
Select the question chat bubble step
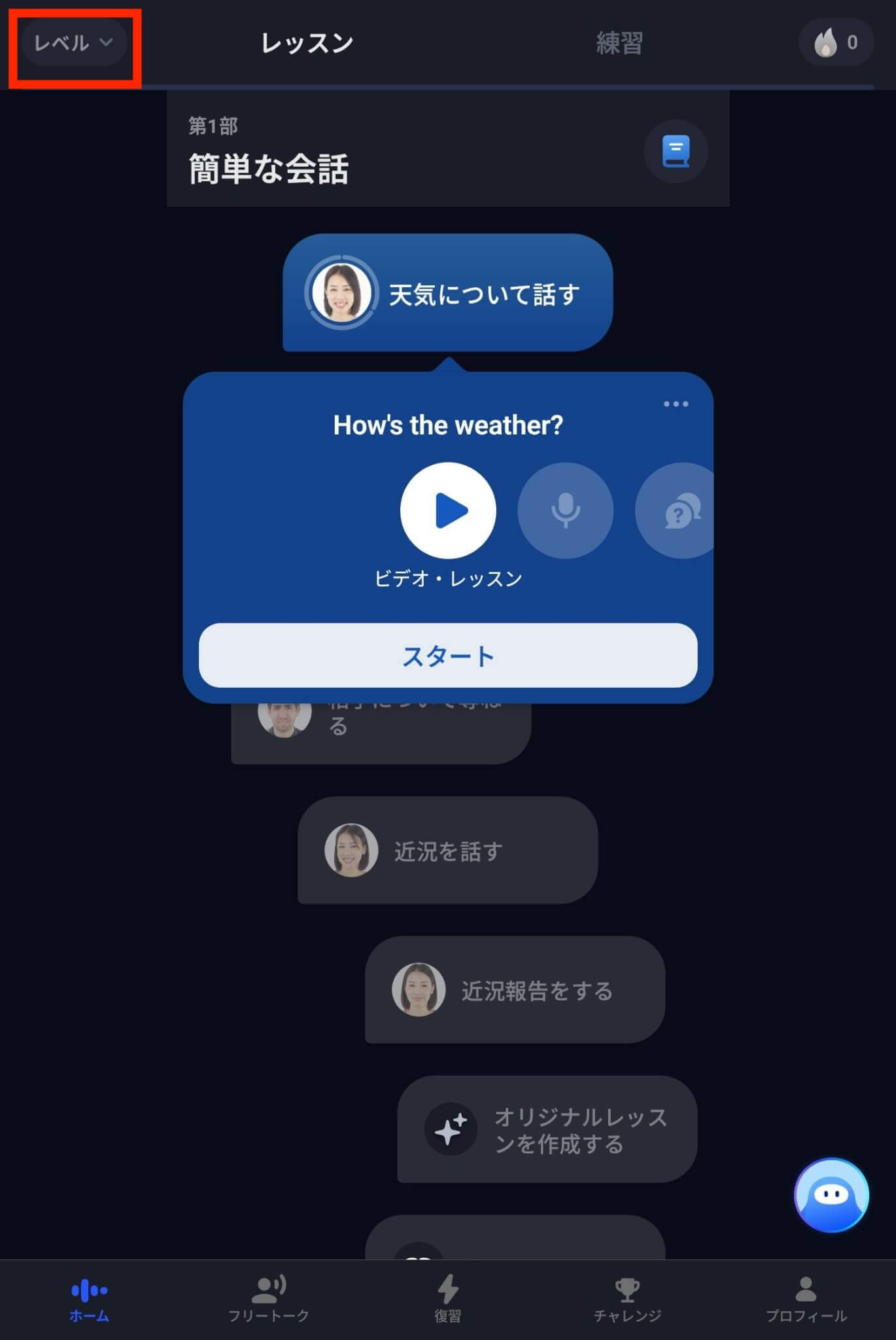[x=677, y=510]
